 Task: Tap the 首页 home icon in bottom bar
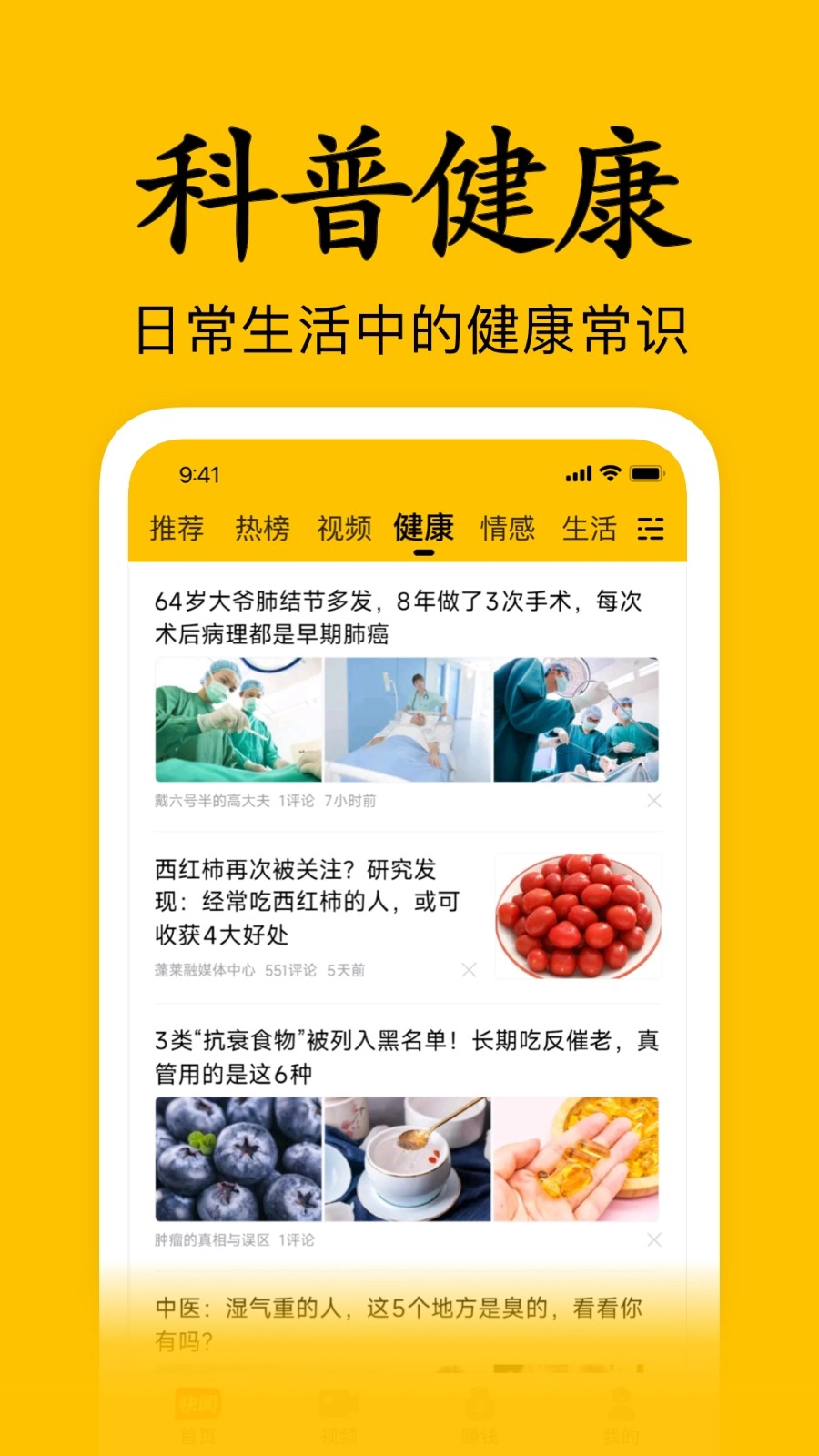pyautogui.click(x=197, y=1406)
